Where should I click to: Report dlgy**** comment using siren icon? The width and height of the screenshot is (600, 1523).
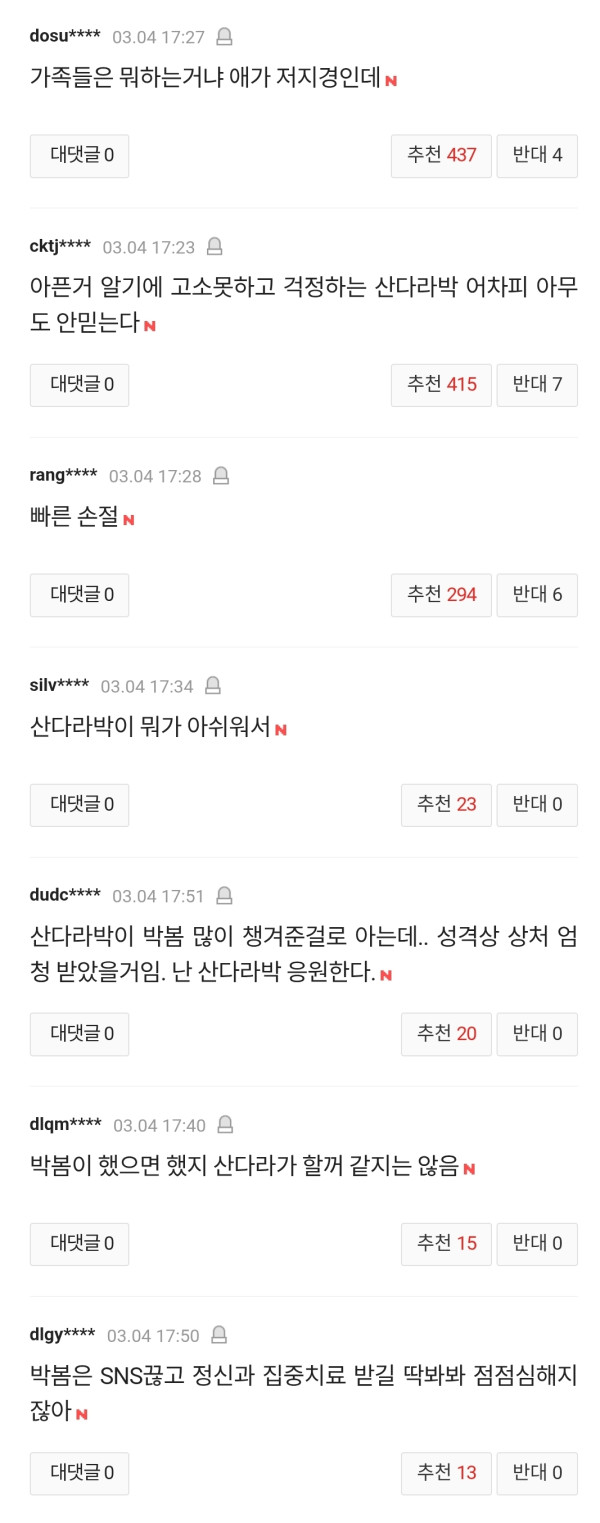[x=219, y=1335]
